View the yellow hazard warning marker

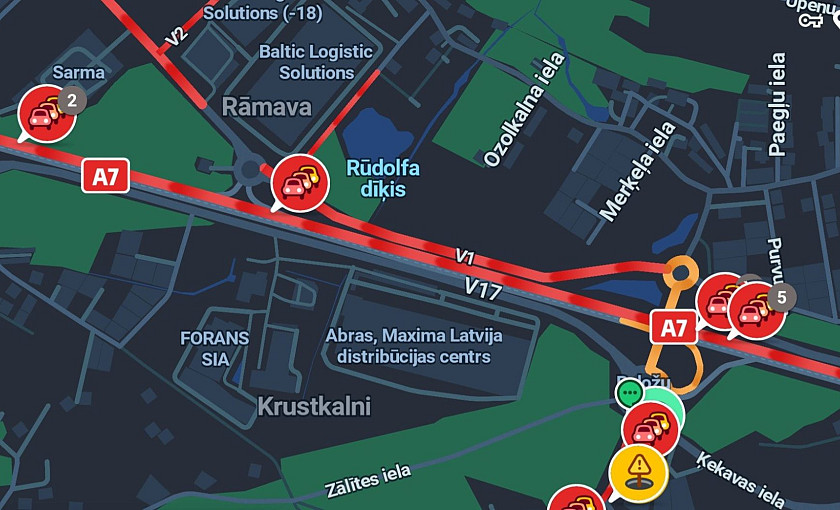[638, 470]
